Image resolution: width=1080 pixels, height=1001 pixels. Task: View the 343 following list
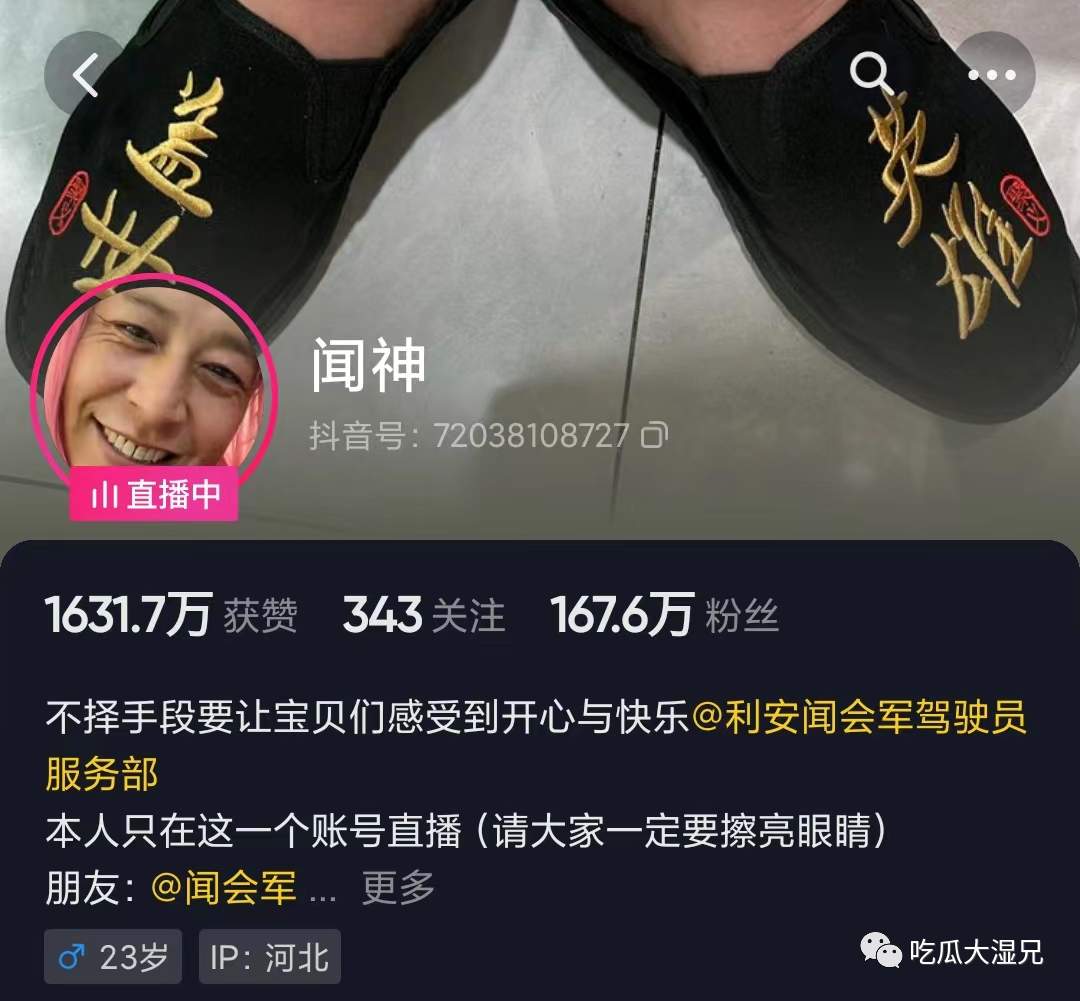click(x=423, y=616)
